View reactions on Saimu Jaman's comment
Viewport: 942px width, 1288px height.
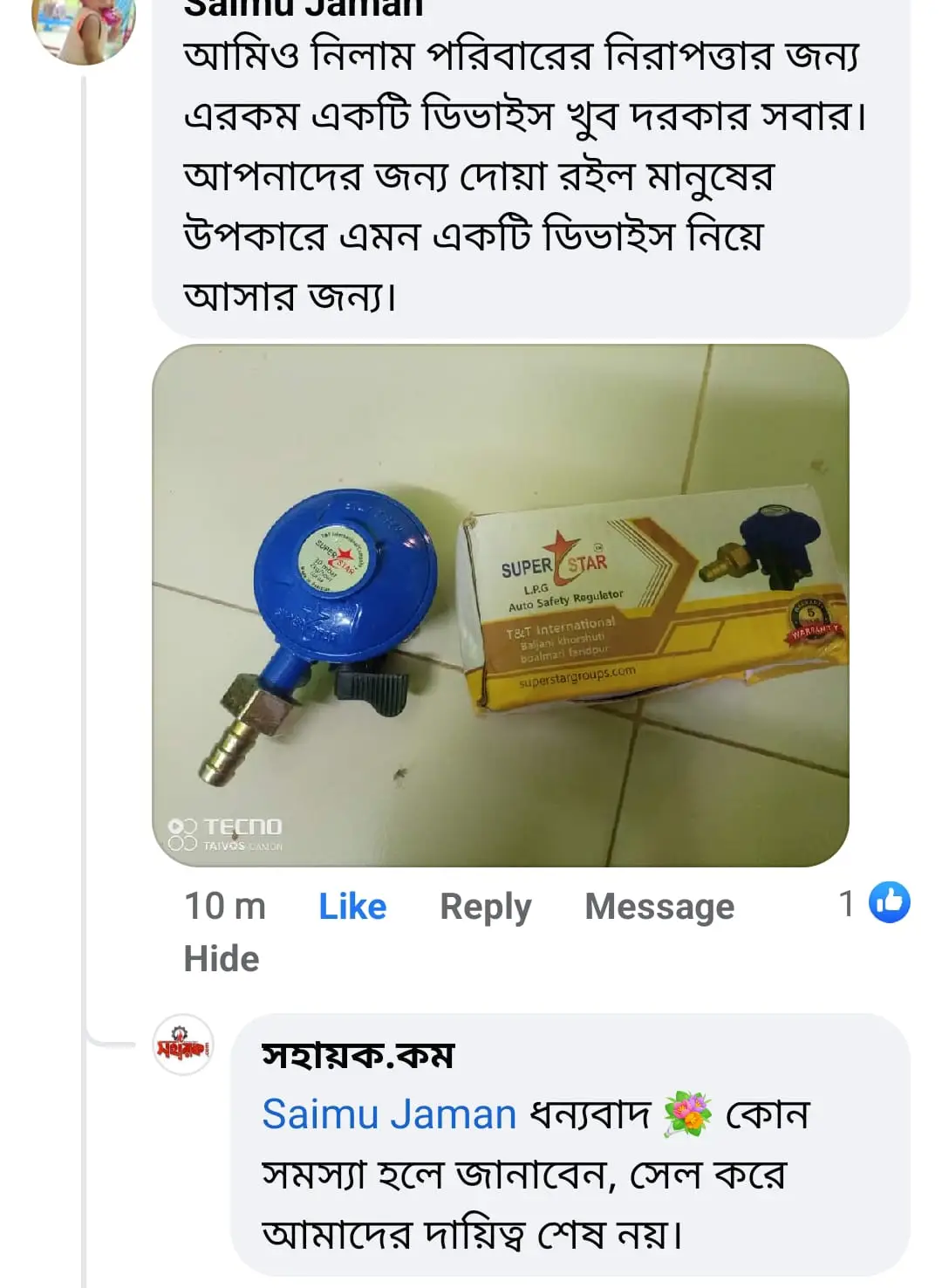[x=875, y=903]
